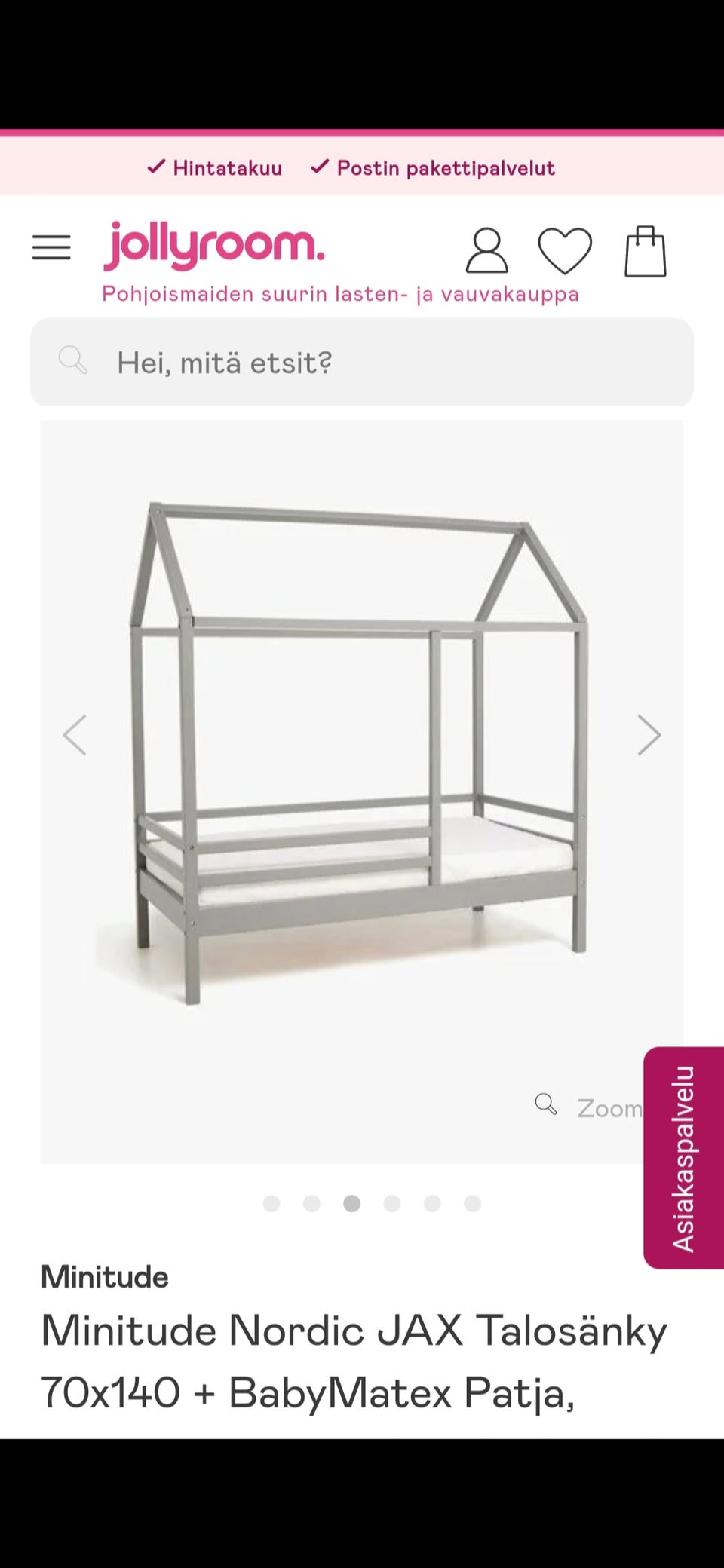Open the wishlist heart icon
The image size is (724, 1568).
[x=565, y=250]
